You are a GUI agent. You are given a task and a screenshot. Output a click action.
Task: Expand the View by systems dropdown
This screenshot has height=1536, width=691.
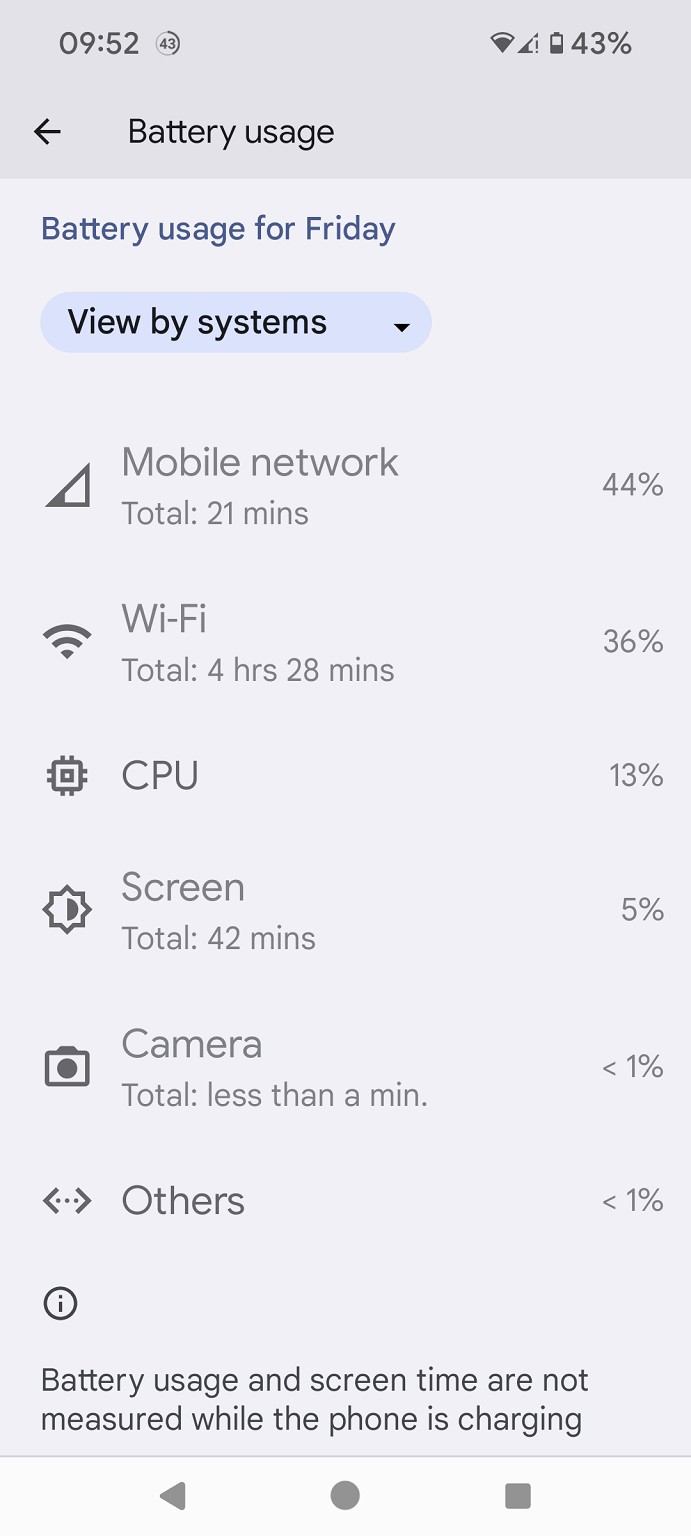236,323
